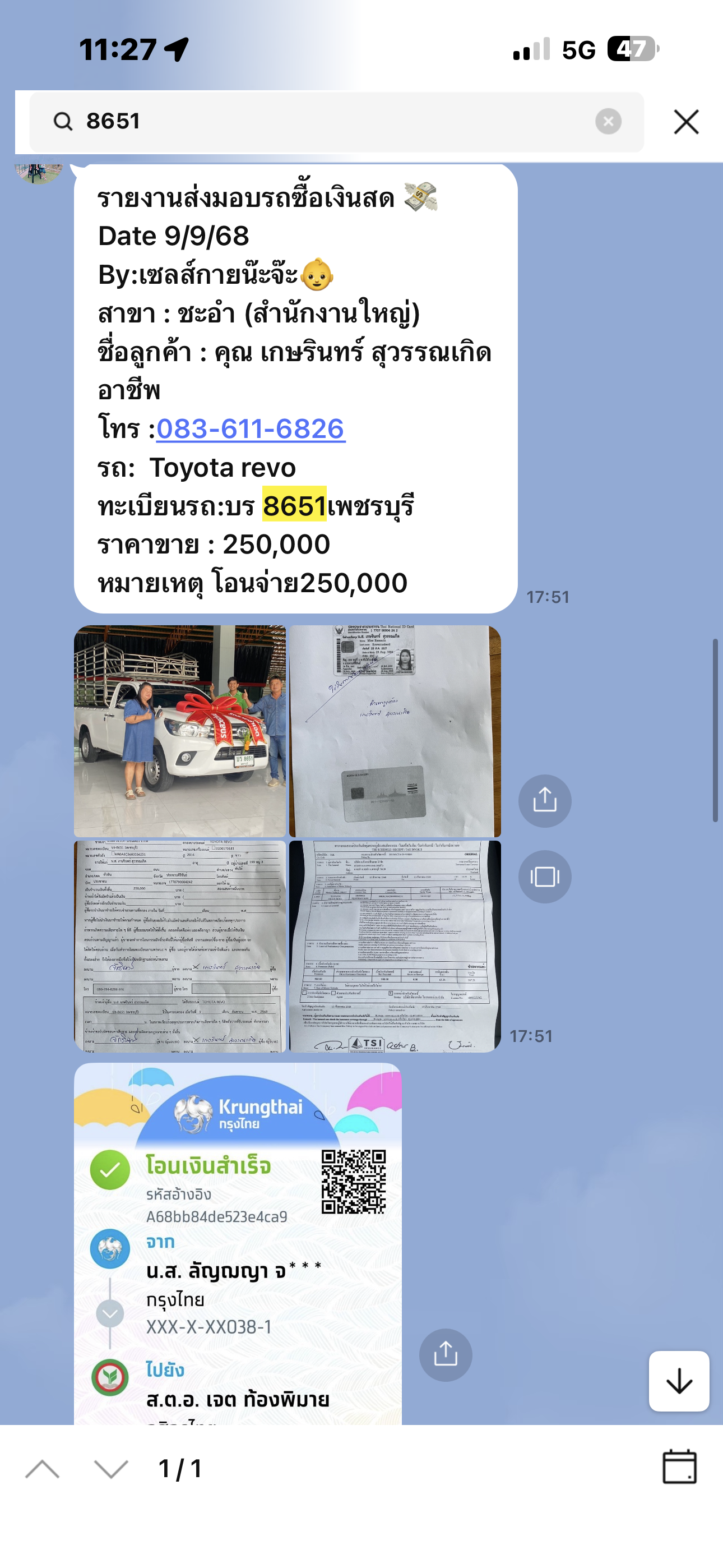
Task: Share the photo album
Action: [x=545, y=800]
